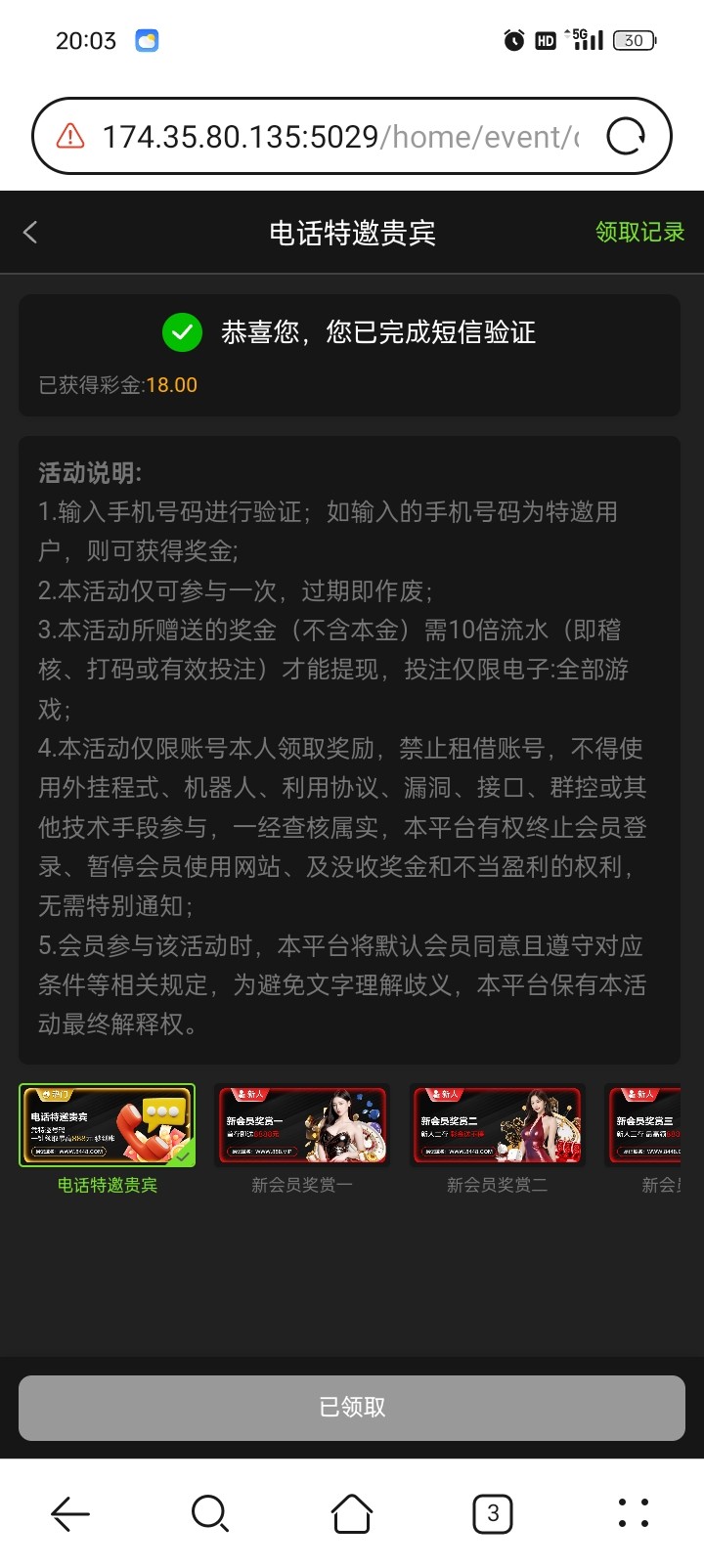
Task: Open the browser's four-dot menu
Action: coord(634,1513)
